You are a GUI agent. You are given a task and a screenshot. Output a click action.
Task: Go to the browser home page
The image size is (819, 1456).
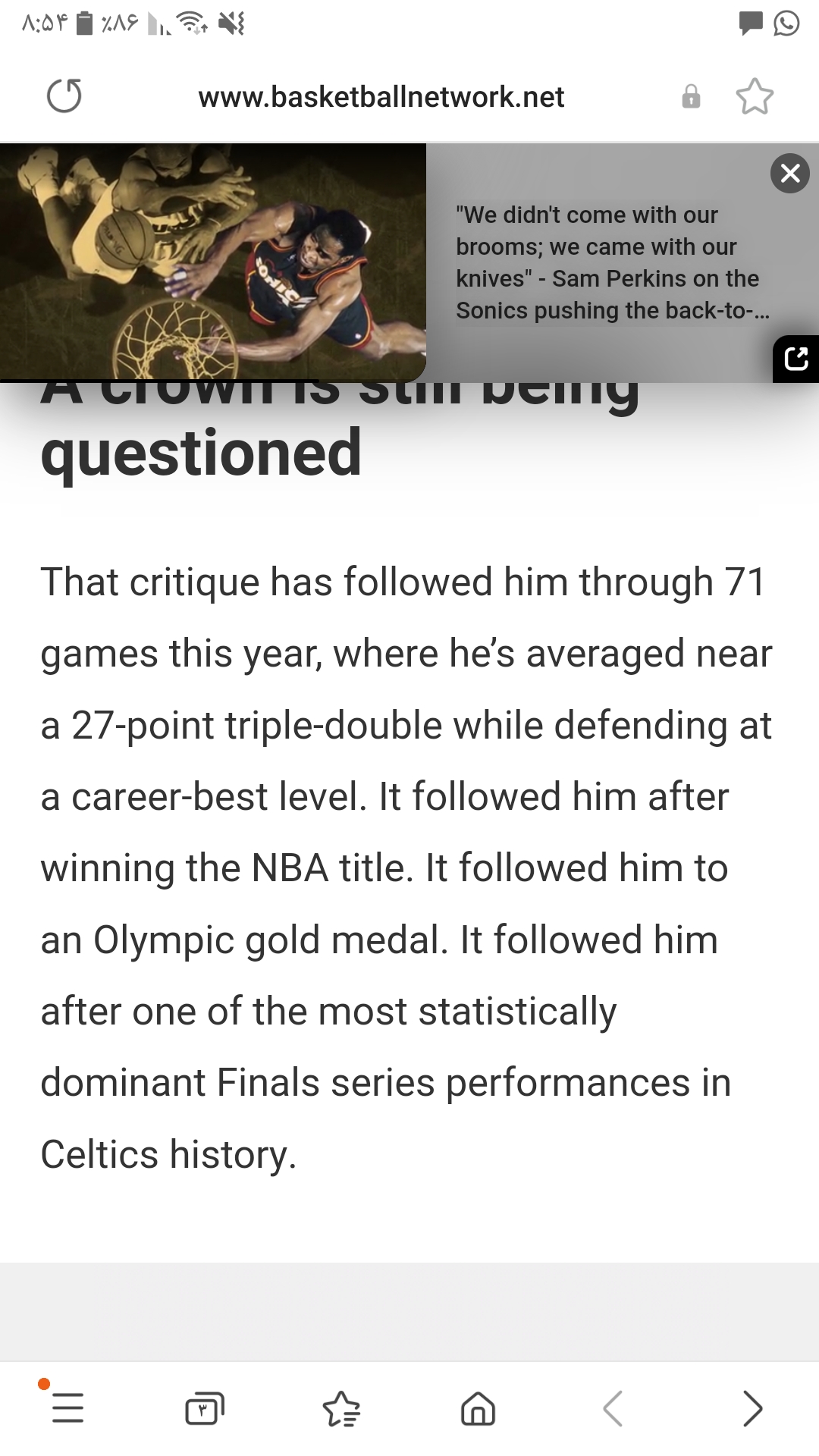point(478,1409)
